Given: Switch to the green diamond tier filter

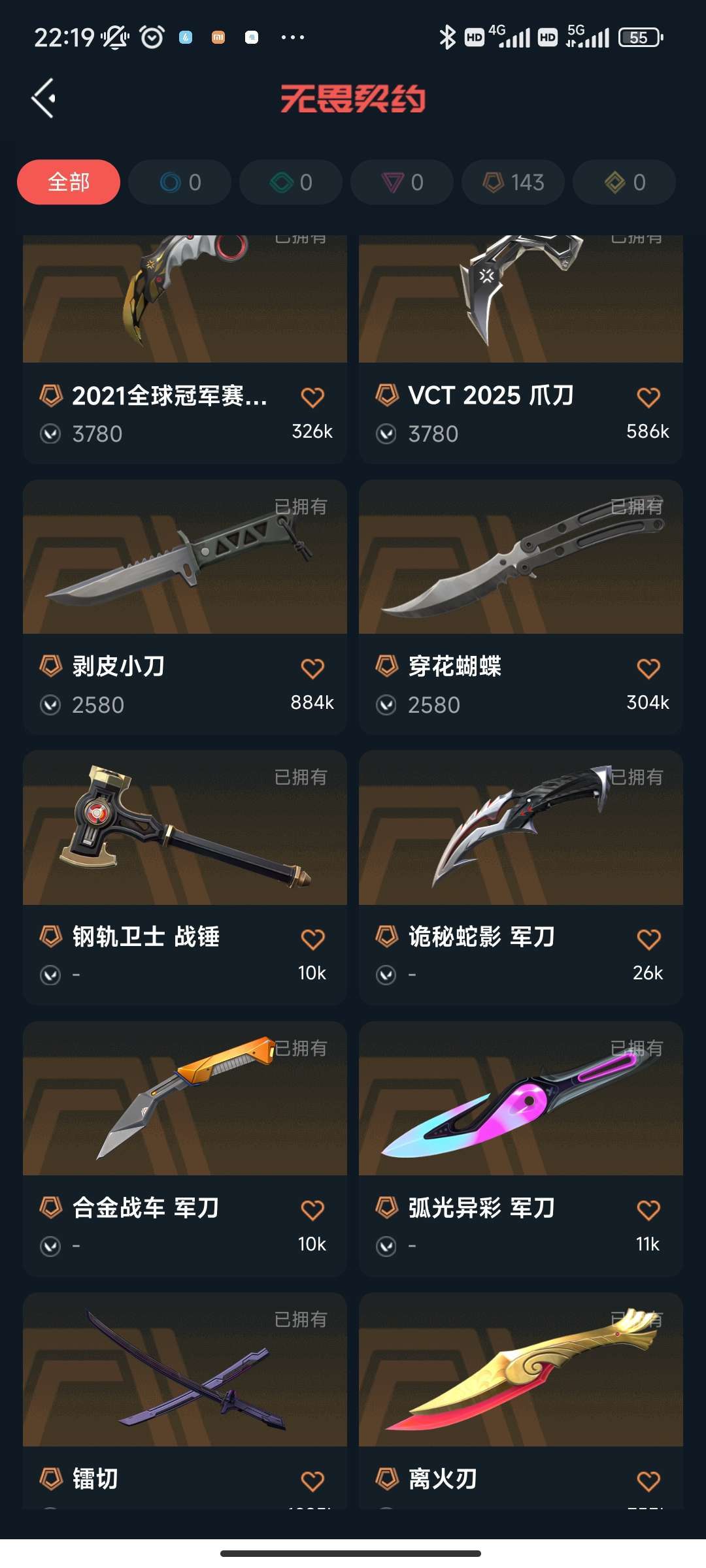Looking at the screenshot, I should coord(291,182).
